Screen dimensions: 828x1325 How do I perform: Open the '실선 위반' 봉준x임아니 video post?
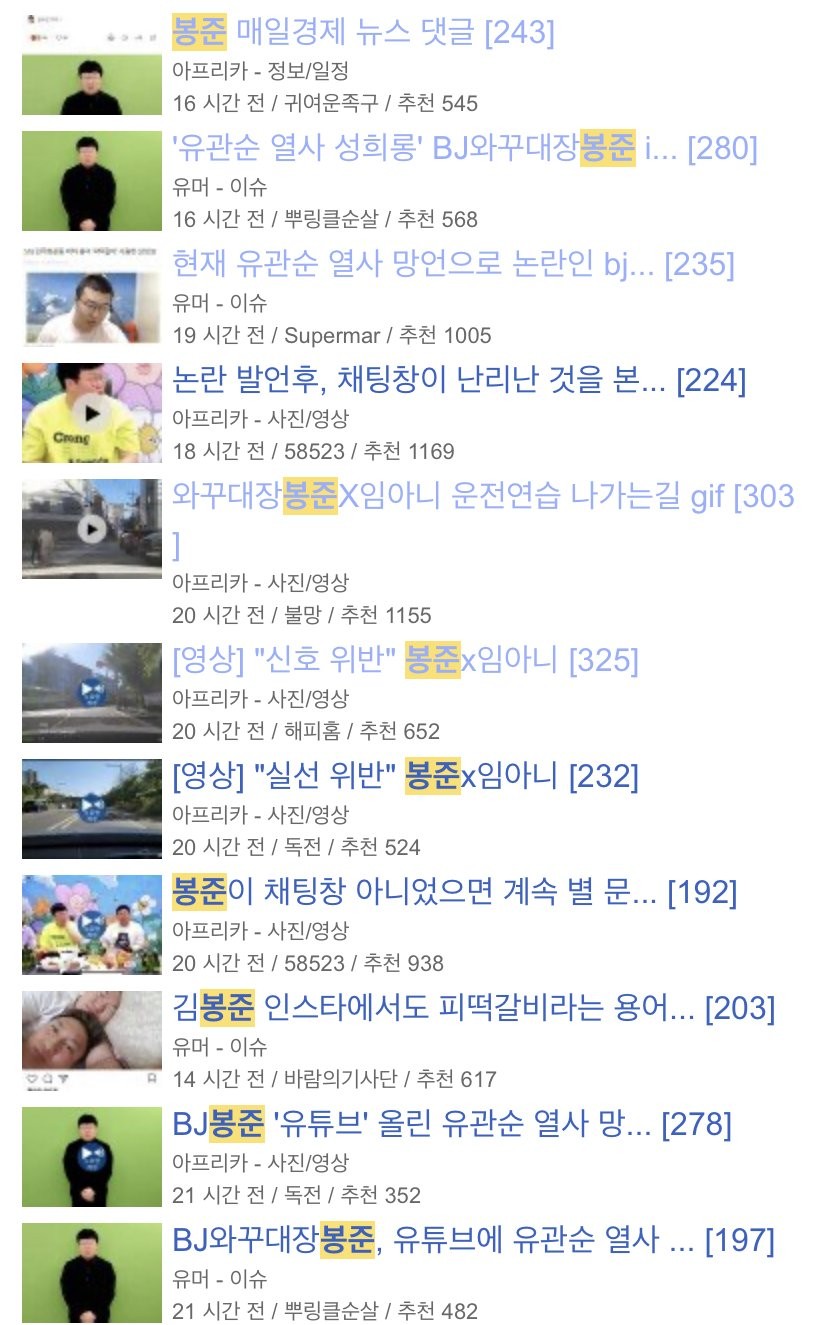(405, 777)
